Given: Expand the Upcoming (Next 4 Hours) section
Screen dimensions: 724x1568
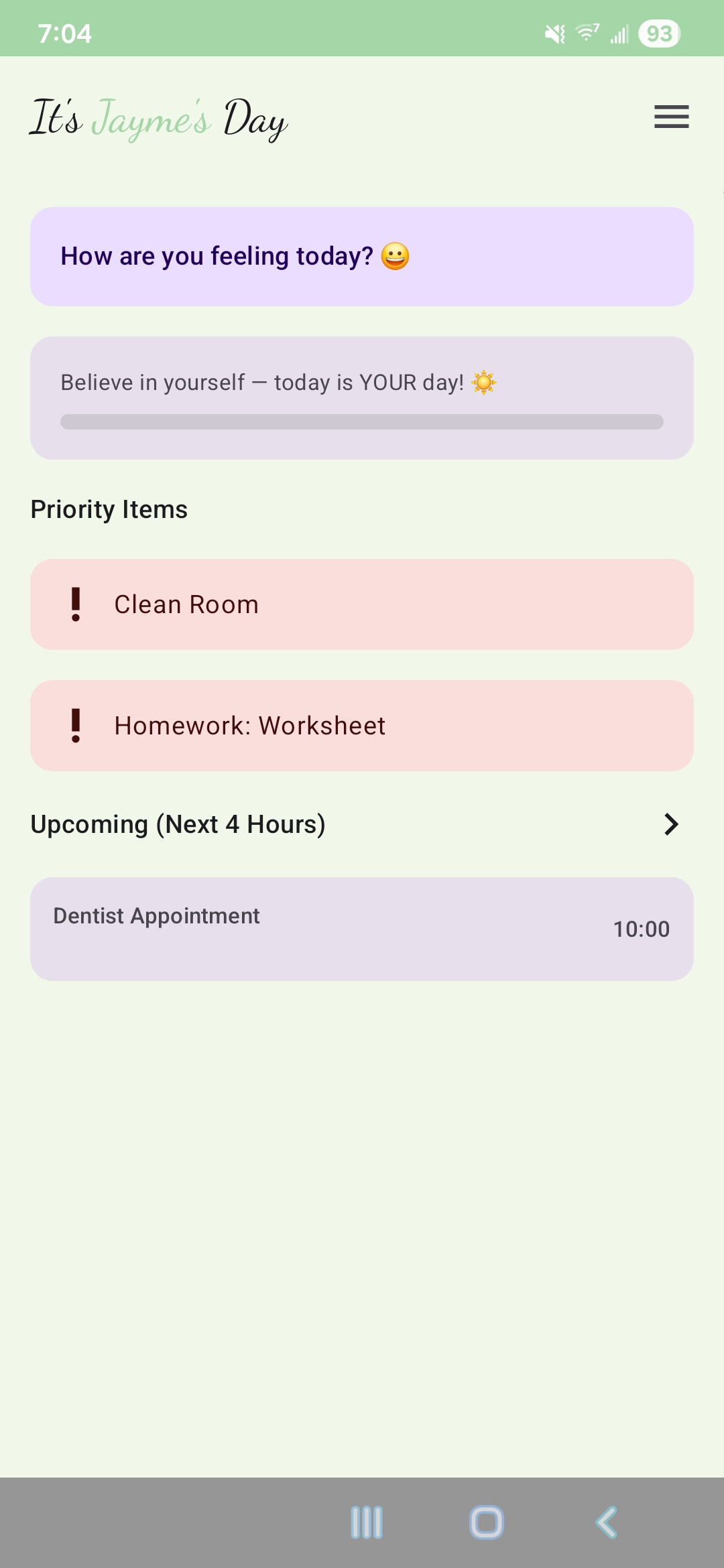Looking at the screenshot, I should pos(178,824).
